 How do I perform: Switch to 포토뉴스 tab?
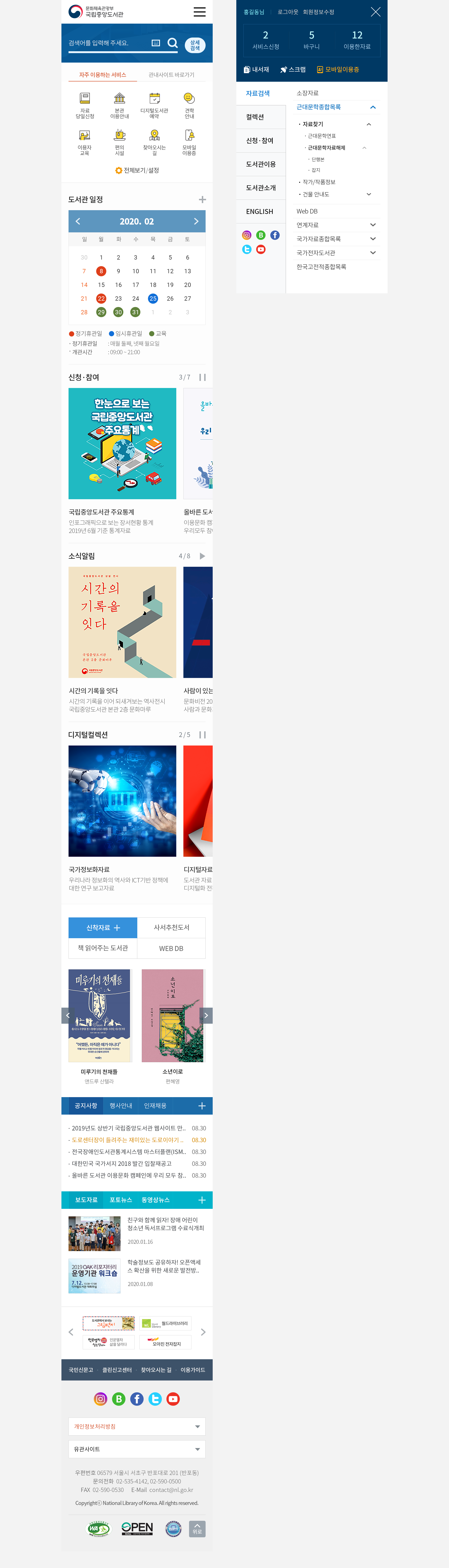pyautogui.click(x=121, y=1200)
